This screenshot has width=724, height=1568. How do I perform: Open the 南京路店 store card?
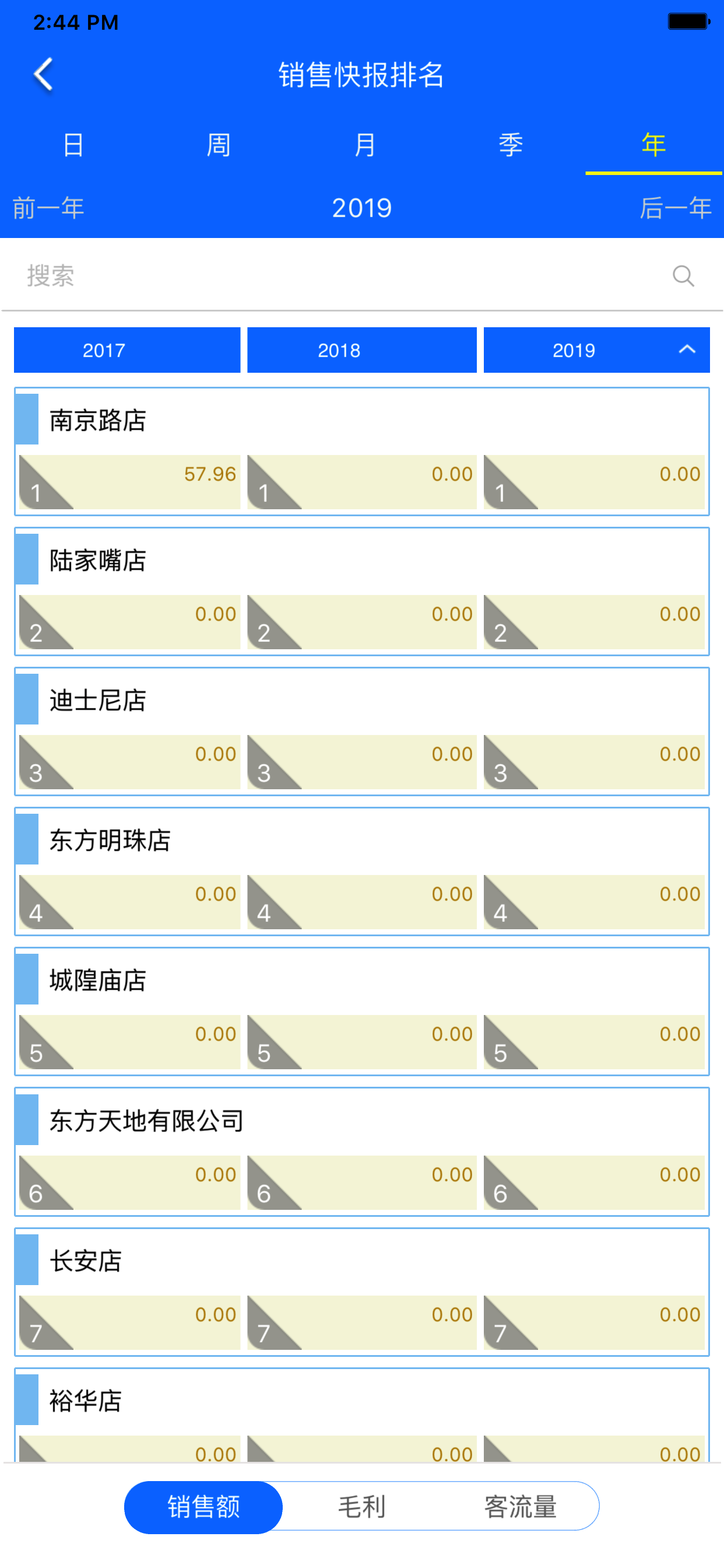point(362,451)
